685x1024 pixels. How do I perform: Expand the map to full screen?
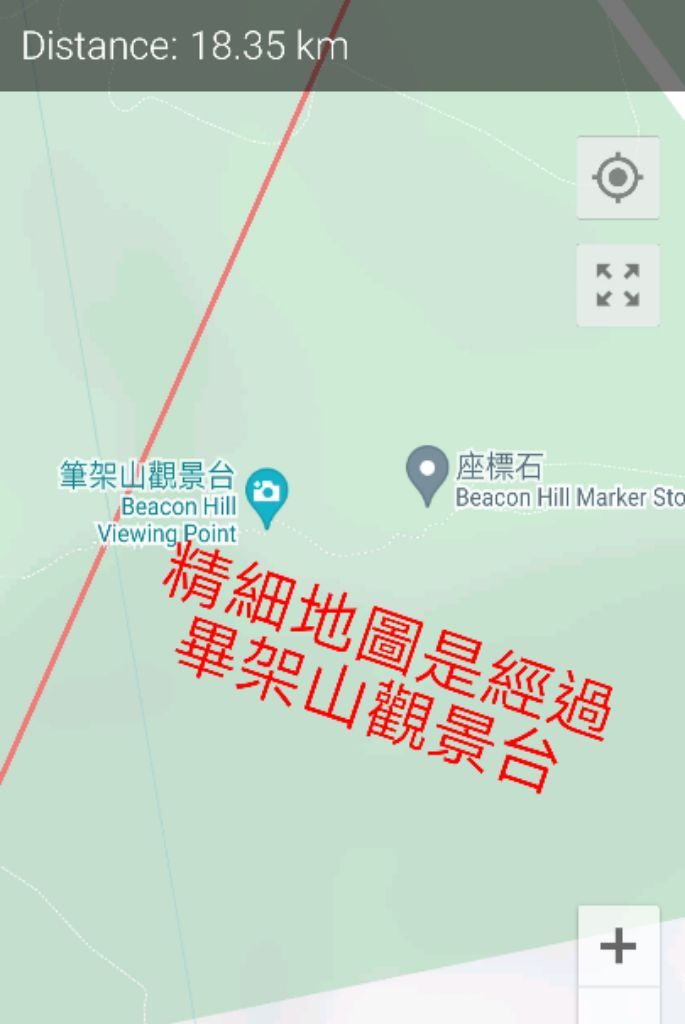(x=617, y=285)
